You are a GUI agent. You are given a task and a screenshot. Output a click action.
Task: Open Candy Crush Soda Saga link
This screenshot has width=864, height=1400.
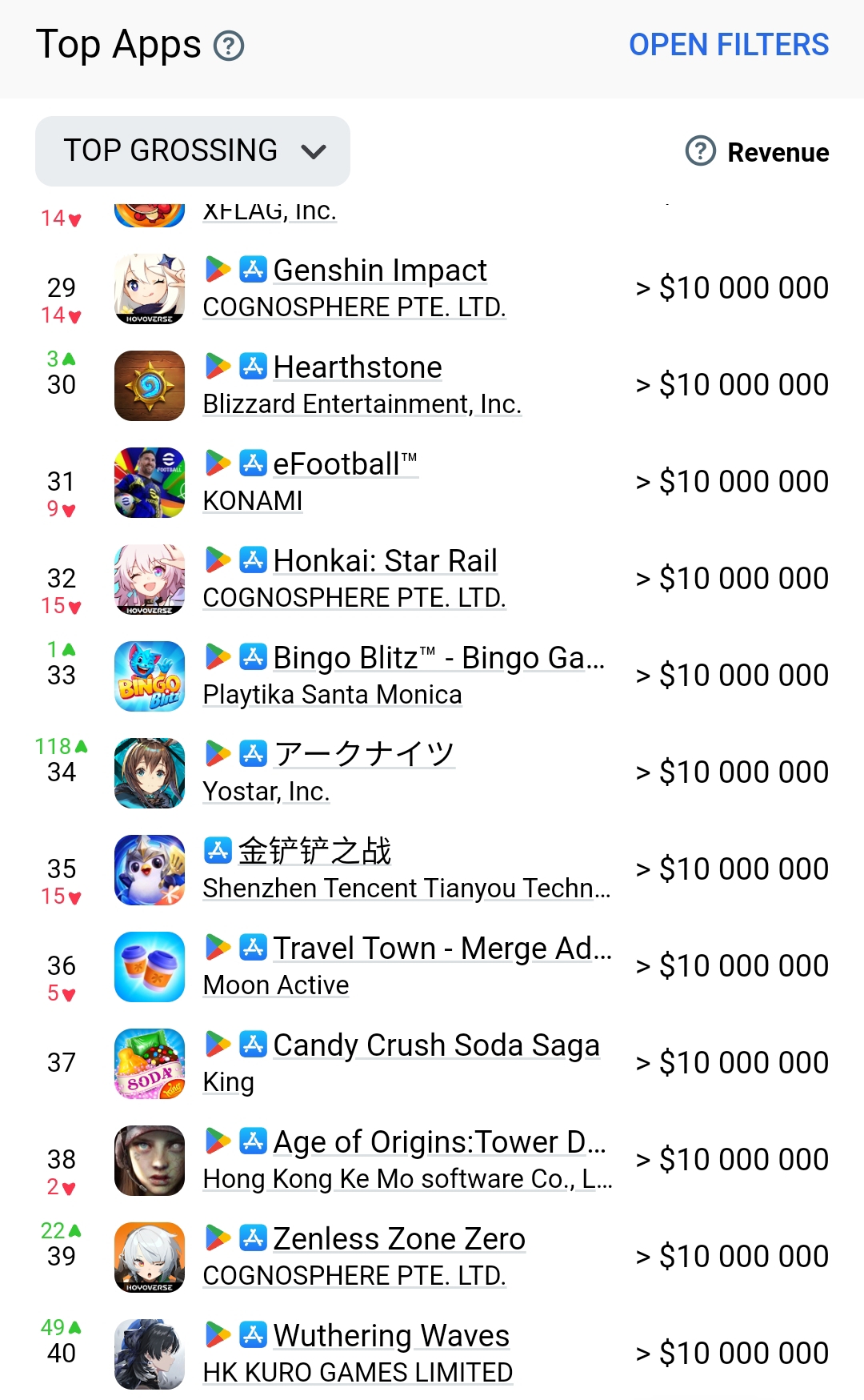click(436, 1045)
